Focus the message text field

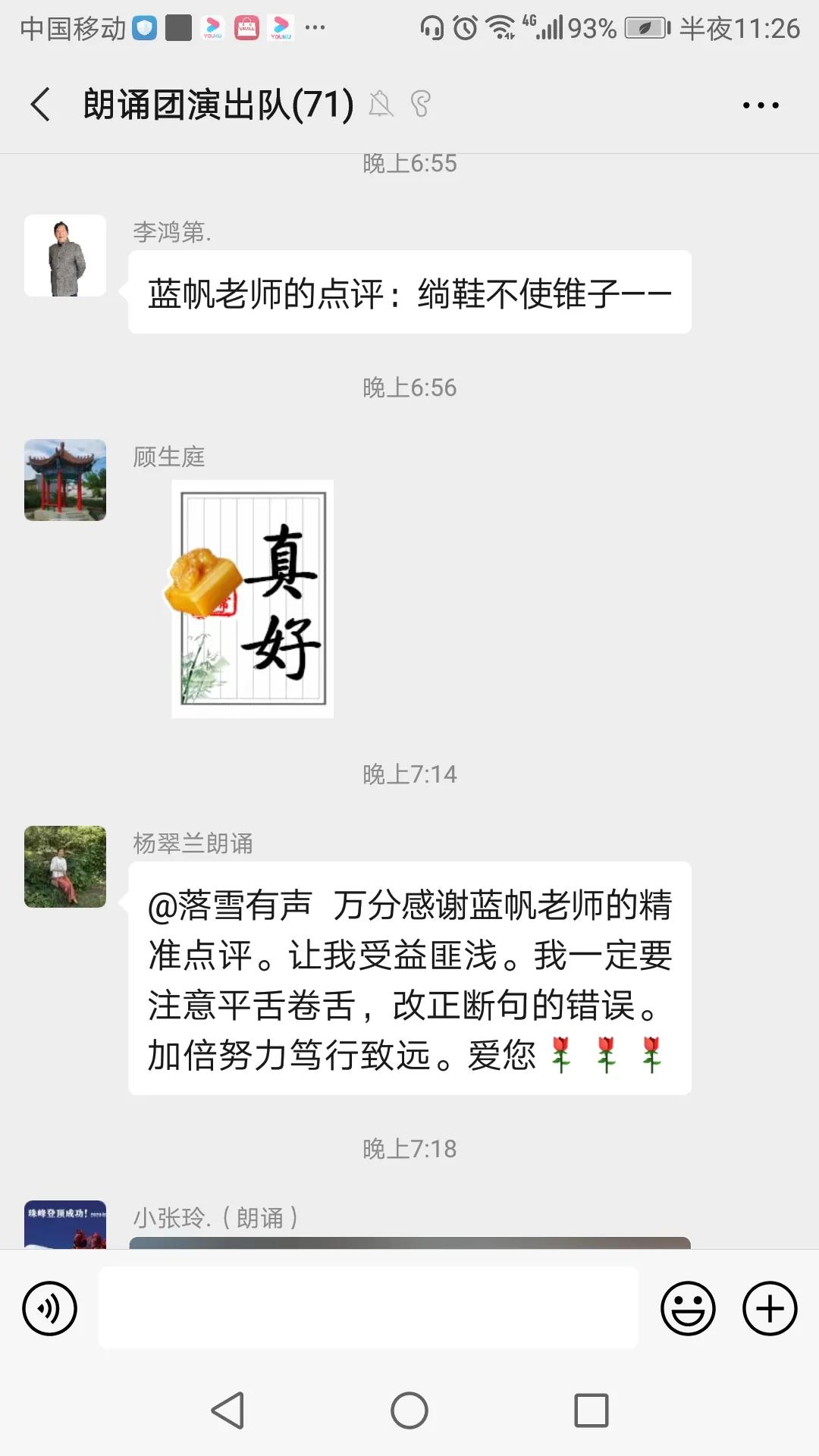point(369,1307)
